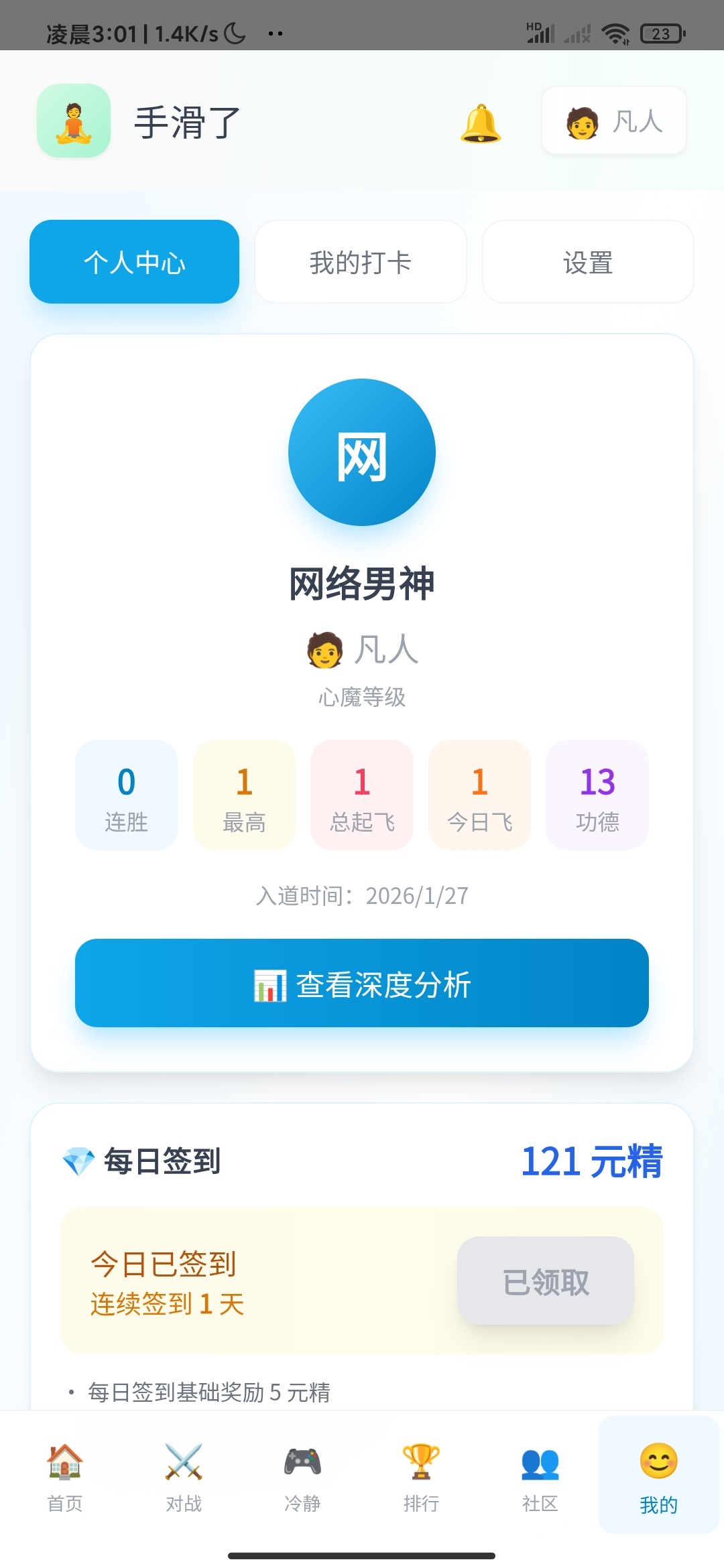
Task: Switch to the 我的打卡 tab
Action: (360, 261)
